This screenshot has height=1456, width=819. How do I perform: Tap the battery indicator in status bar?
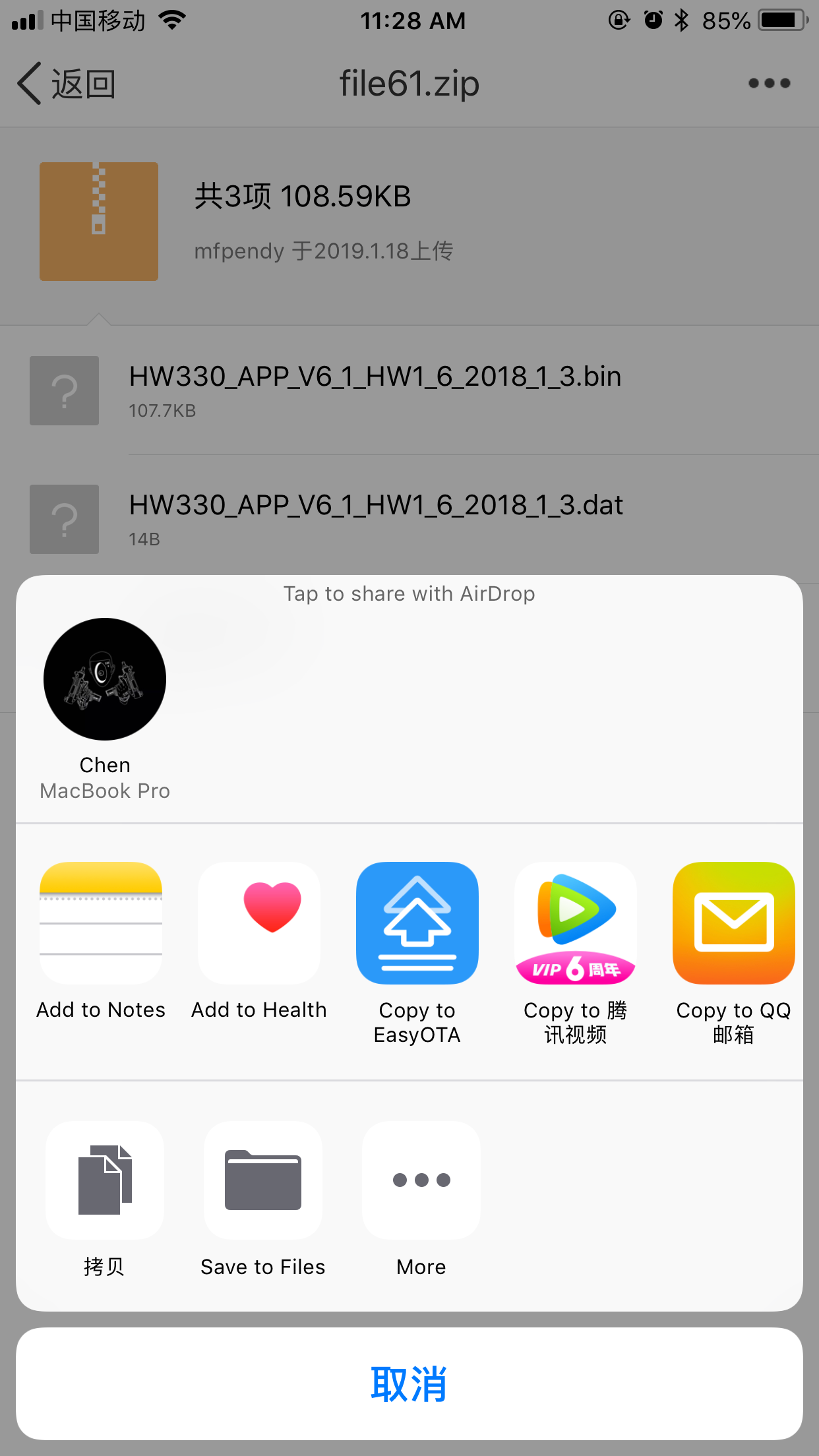coord(782,20)
